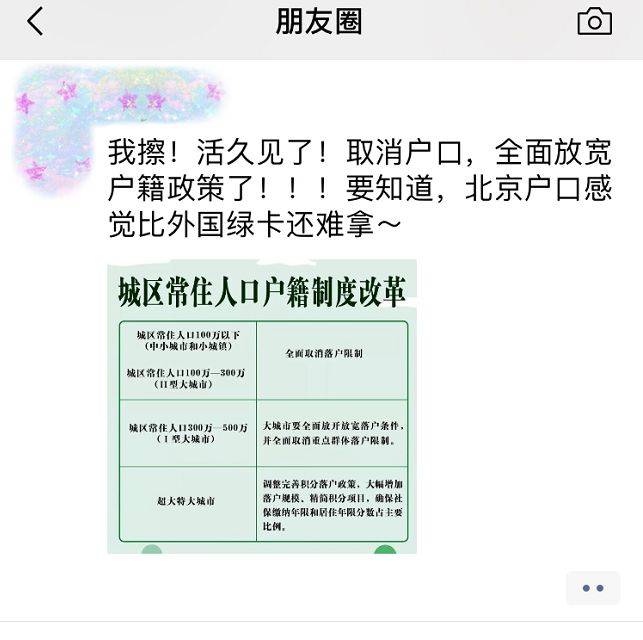Open the like and comment menu dots
Image resolution: width=643 pixels, height=640 pixels.
pos(593,588)
